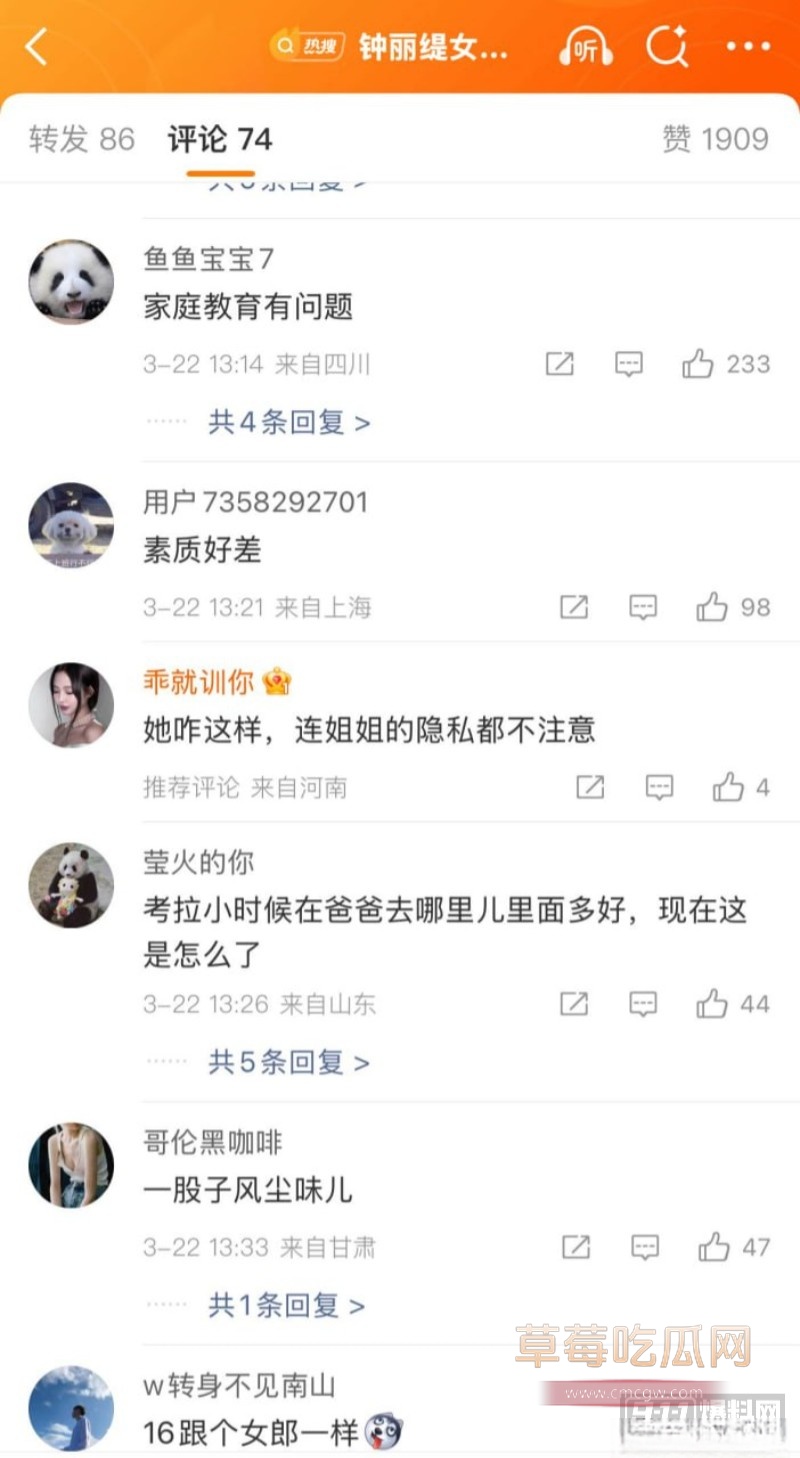
Task: Reply to 用户7358292701's comment
Action: tap(643, 607)
